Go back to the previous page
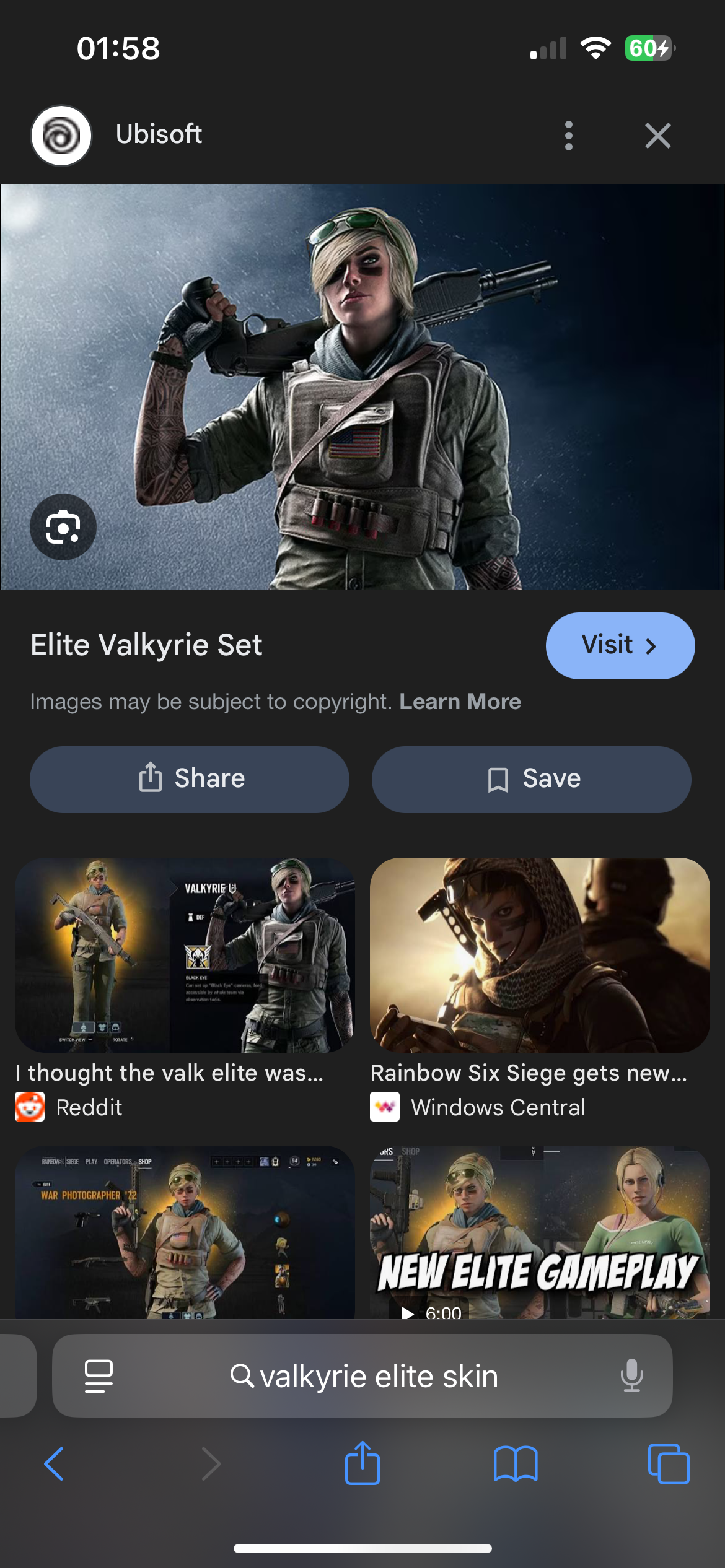This screenshot has width=725, height=1568. point(54,1464)
